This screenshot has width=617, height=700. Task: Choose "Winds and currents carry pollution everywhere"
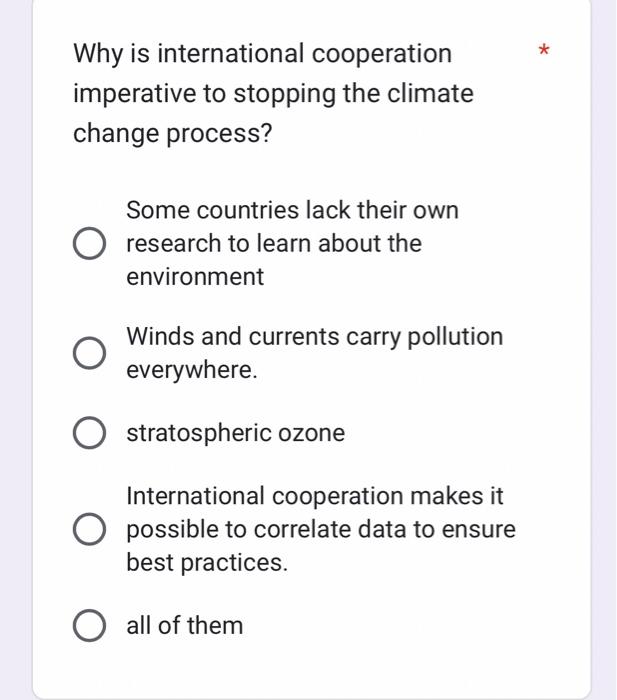(x=89, y=353)
